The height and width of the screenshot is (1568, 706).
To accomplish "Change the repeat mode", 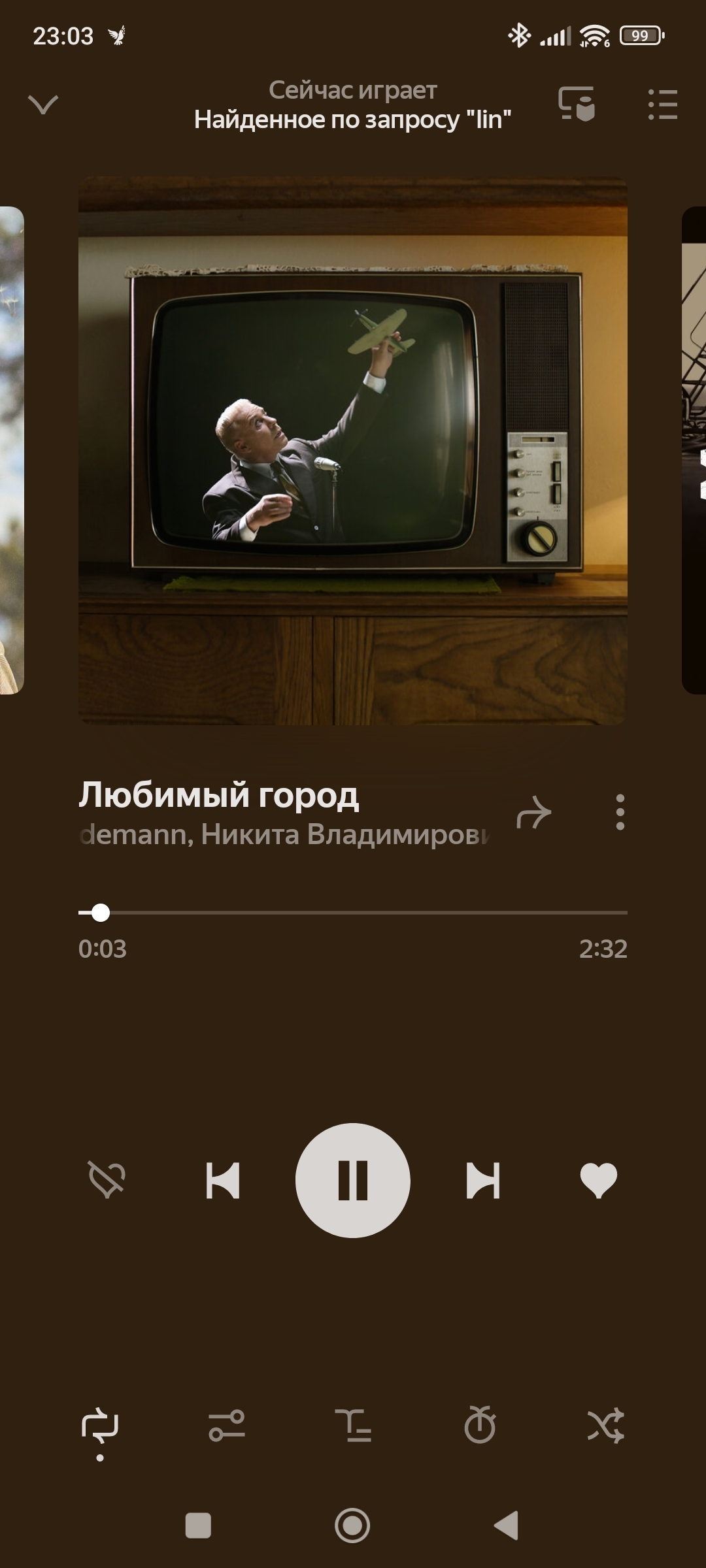I will (x=100, y=1426).
